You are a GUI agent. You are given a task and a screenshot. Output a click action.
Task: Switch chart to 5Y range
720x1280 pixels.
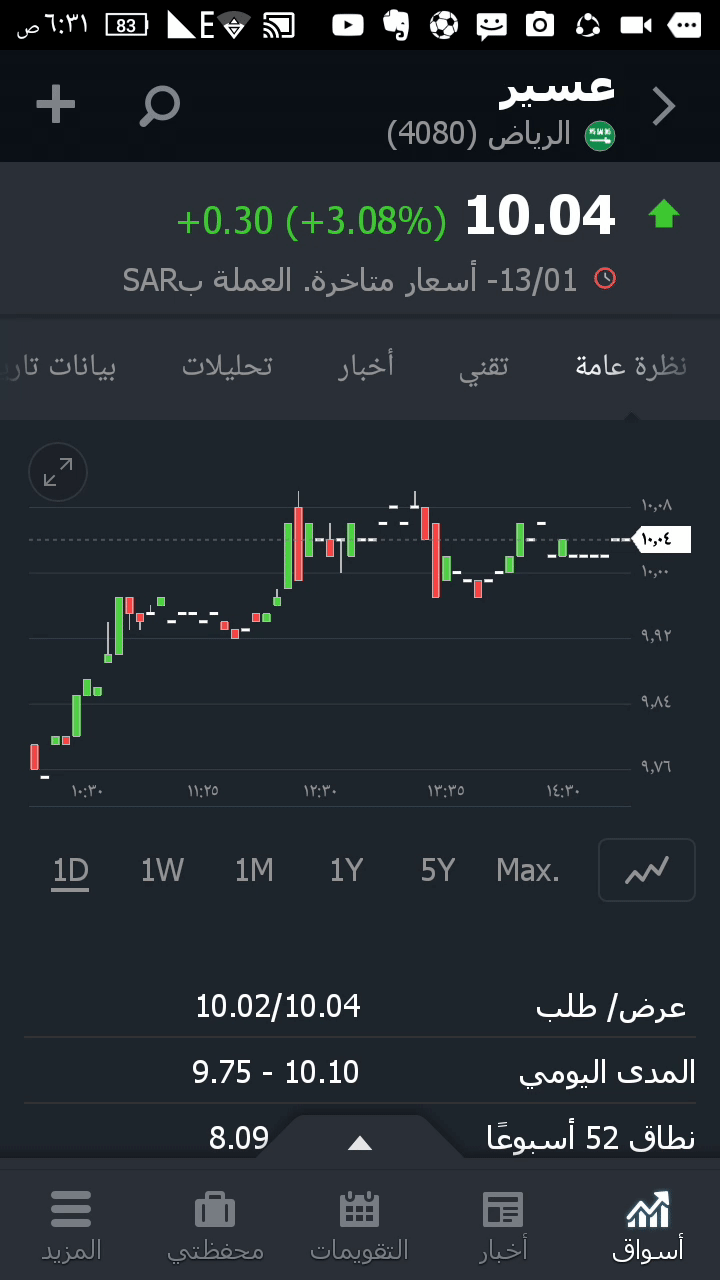[x=438, y=871]
